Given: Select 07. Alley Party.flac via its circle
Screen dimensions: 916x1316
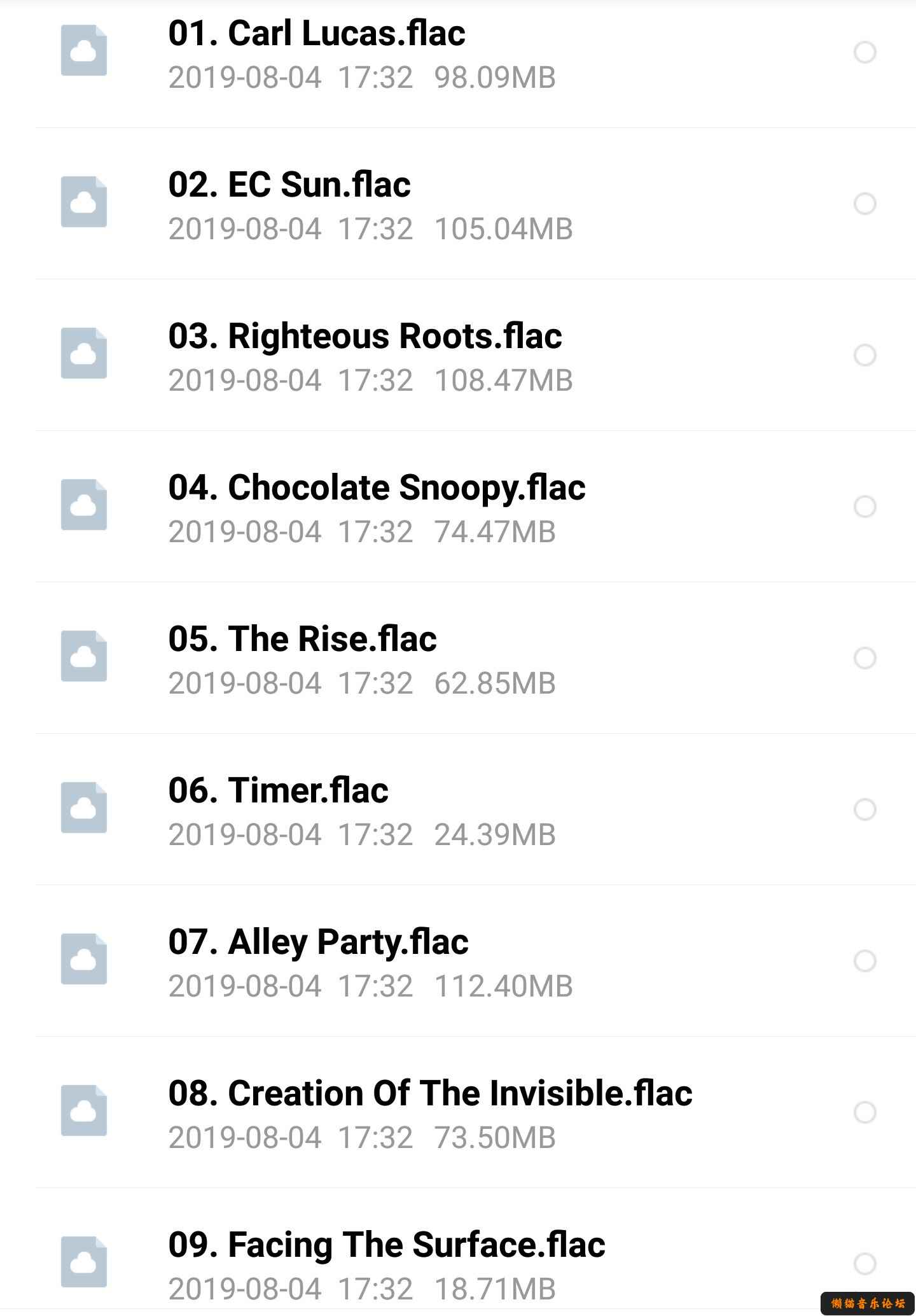Looking at the screenshot, I should (x=864, y=961).
